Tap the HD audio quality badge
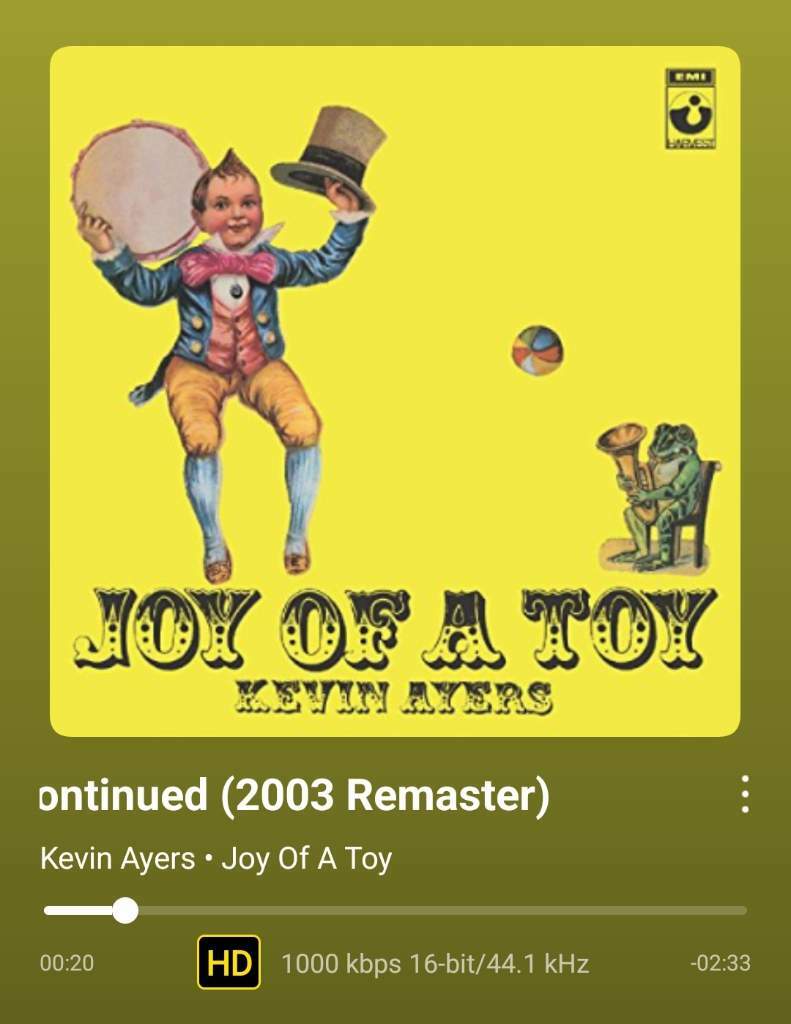Image resolution: width=791 pixels, height=1024 pixels. point(229,963)
